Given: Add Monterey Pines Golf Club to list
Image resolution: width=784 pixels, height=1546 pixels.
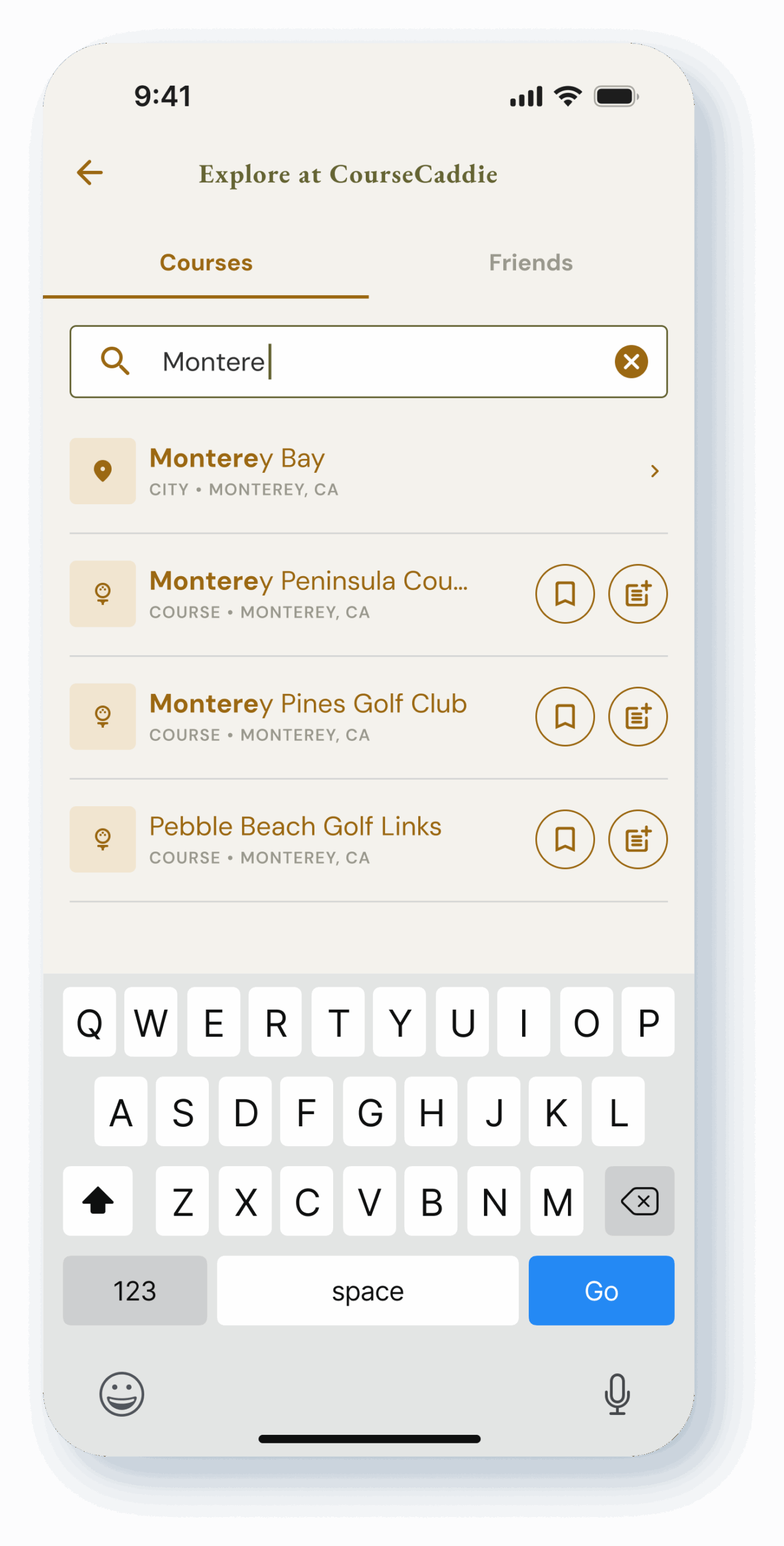Looking at the screenshot, I should 637,716.
